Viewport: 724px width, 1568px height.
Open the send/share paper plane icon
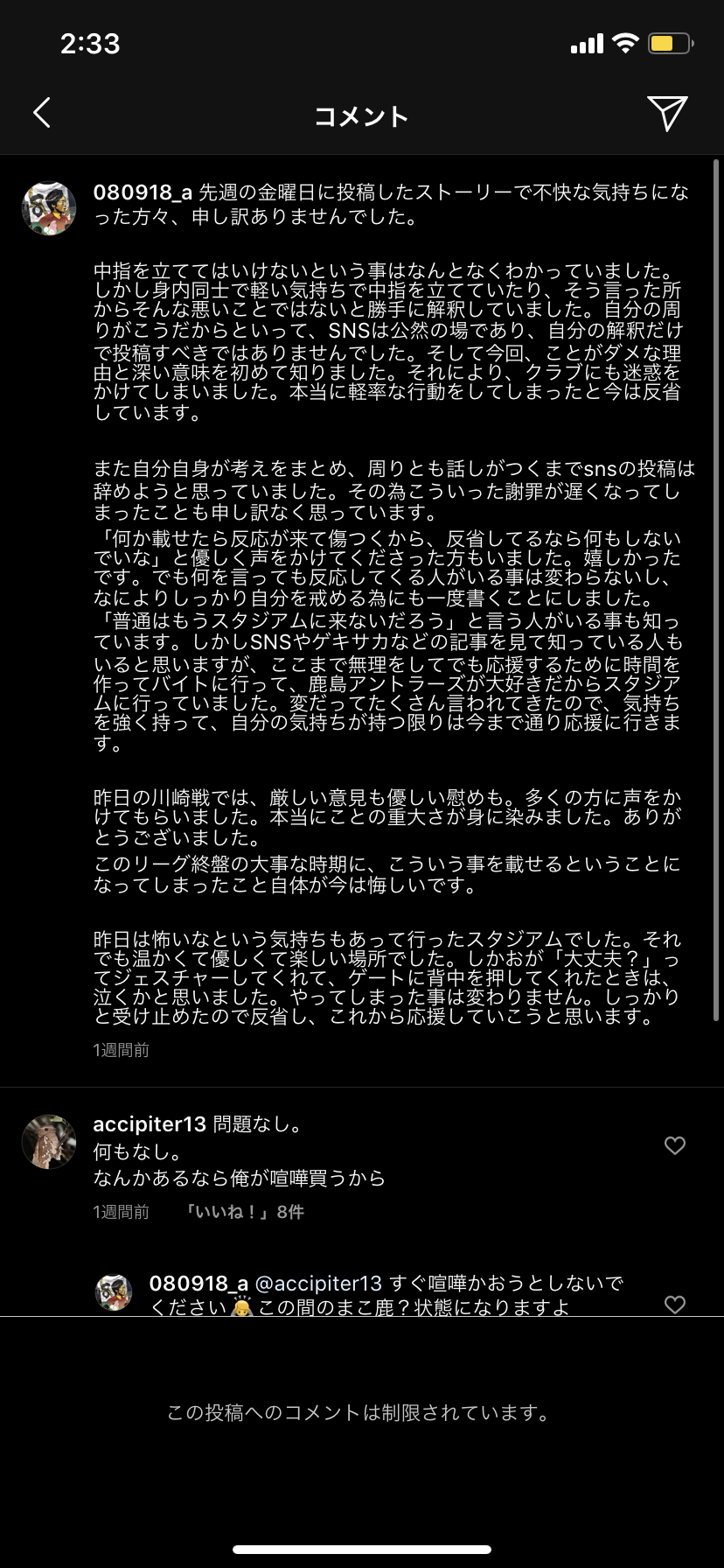click(x=667, y=113)
